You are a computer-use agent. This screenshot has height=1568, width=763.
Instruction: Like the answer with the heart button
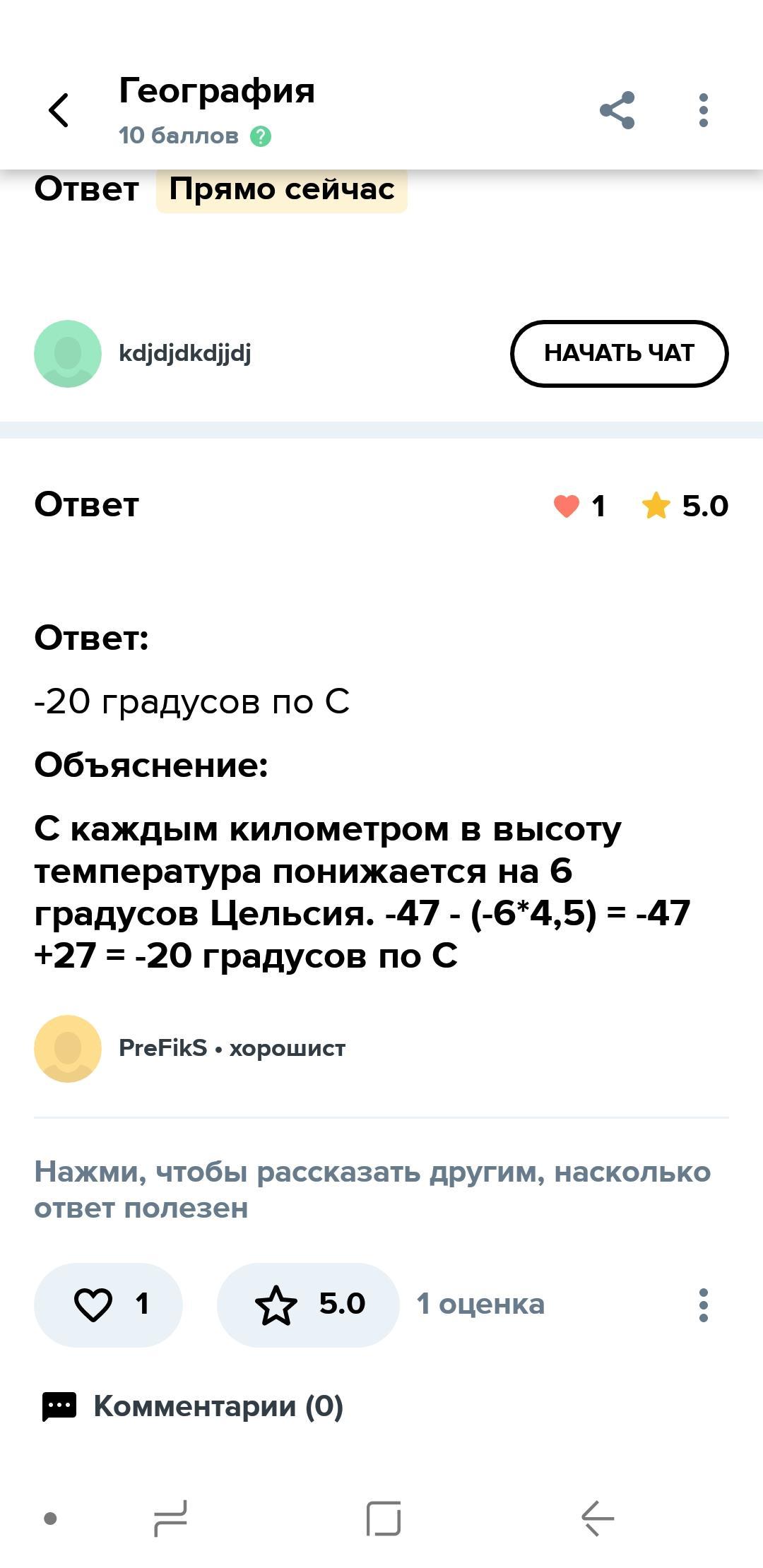pyautogui.click(x=108, y=1304)
